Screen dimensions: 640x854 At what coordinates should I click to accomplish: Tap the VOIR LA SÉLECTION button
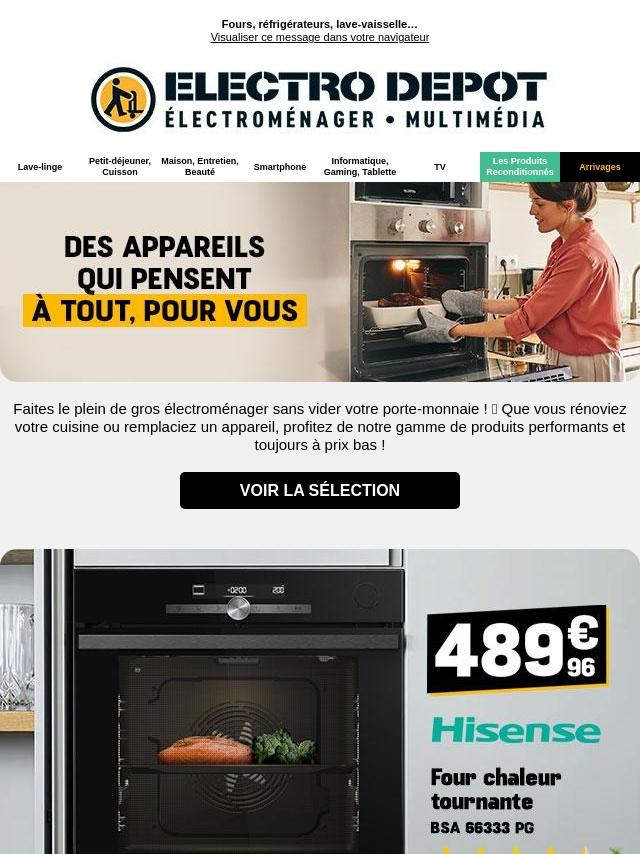pyautogui.click(x=320, y=490)
